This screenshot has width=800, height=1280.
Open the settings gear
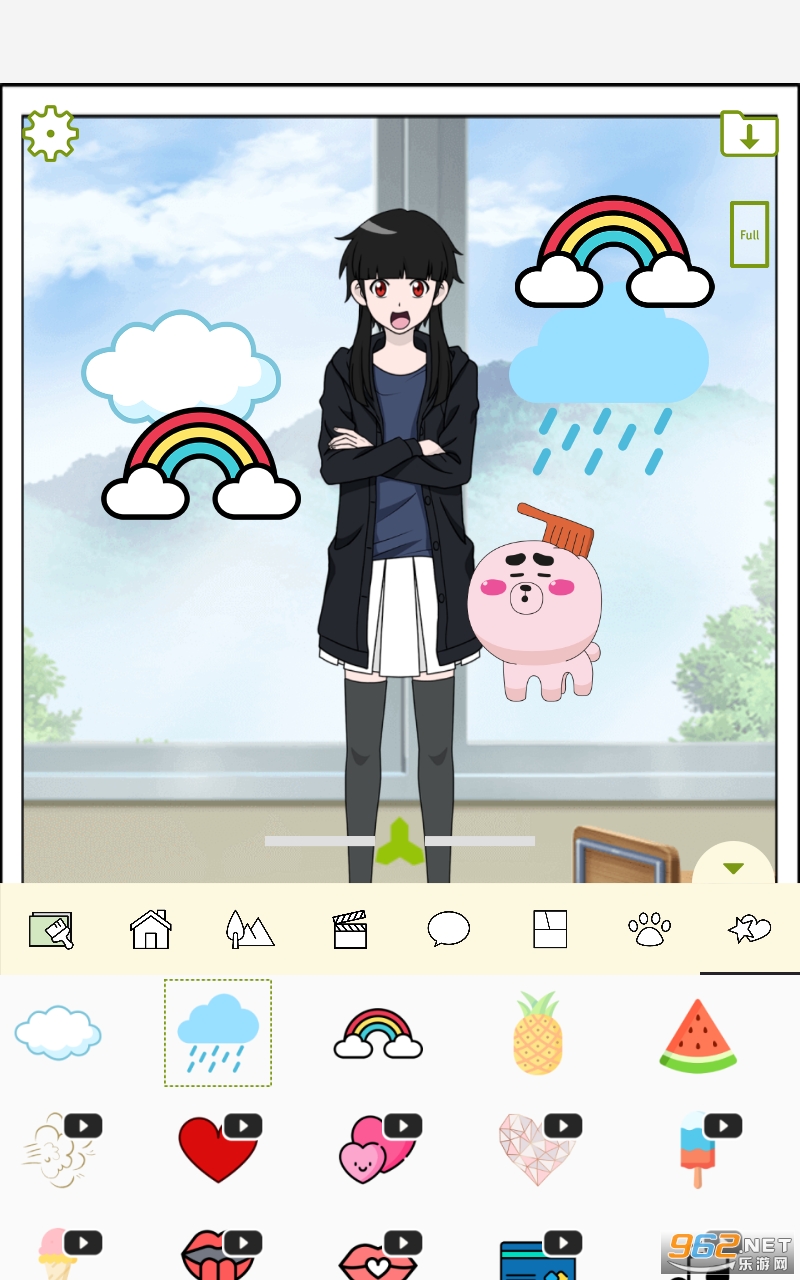point(50,133)
